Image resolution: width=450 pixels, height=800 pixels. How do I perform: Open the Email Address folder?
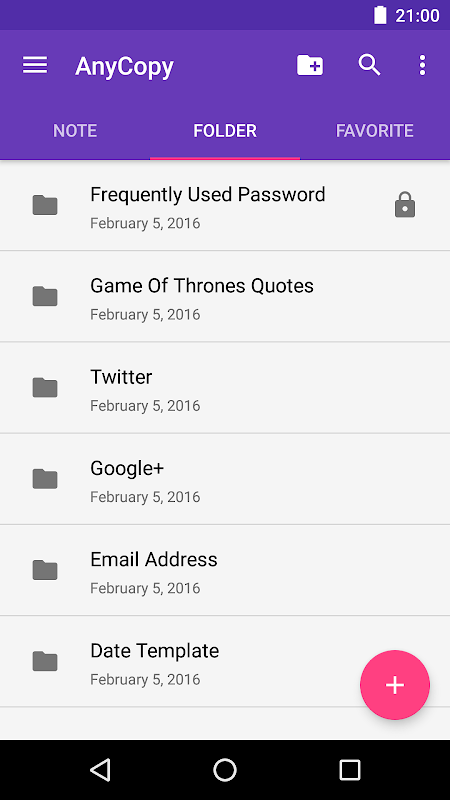tap(225, 570)
